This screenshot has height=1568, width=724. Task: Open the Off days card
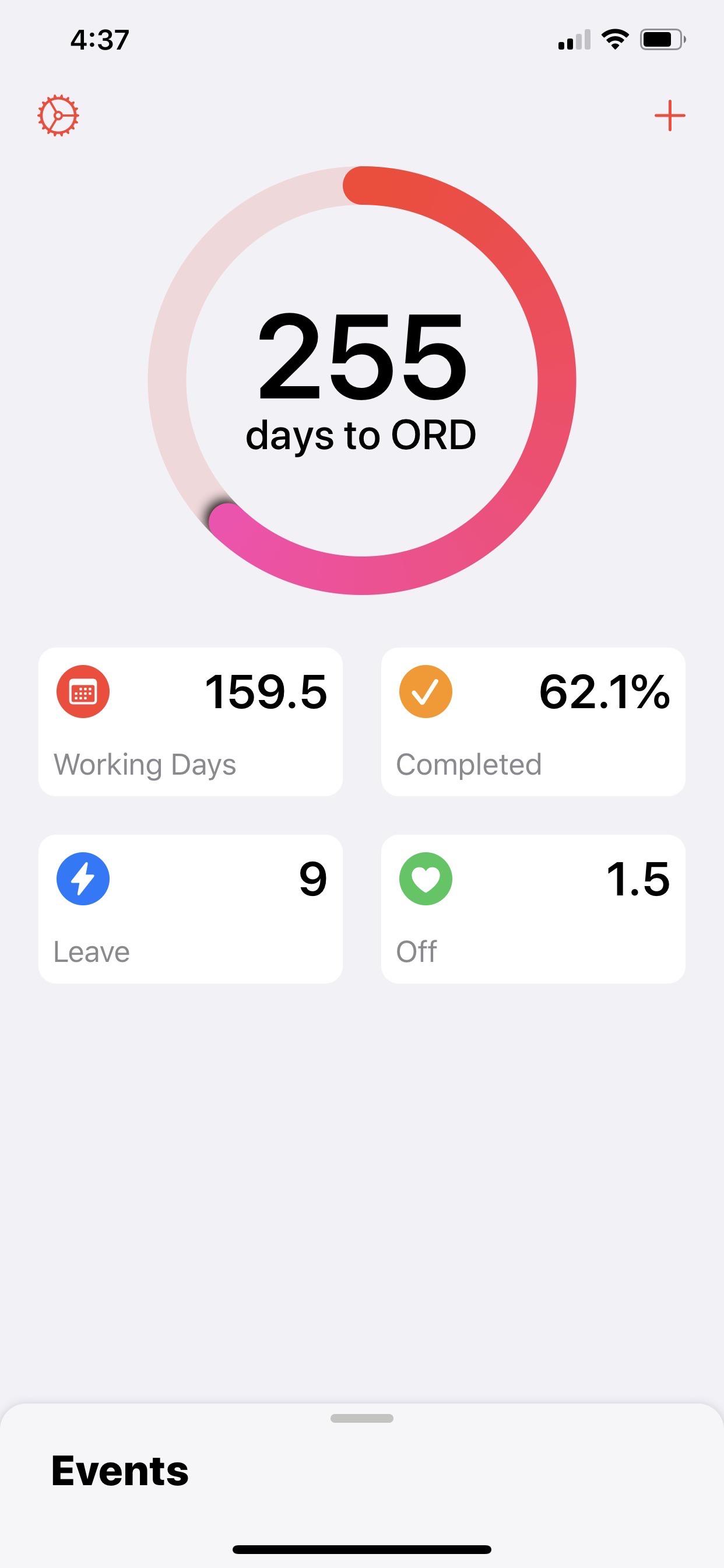[533, 909]
